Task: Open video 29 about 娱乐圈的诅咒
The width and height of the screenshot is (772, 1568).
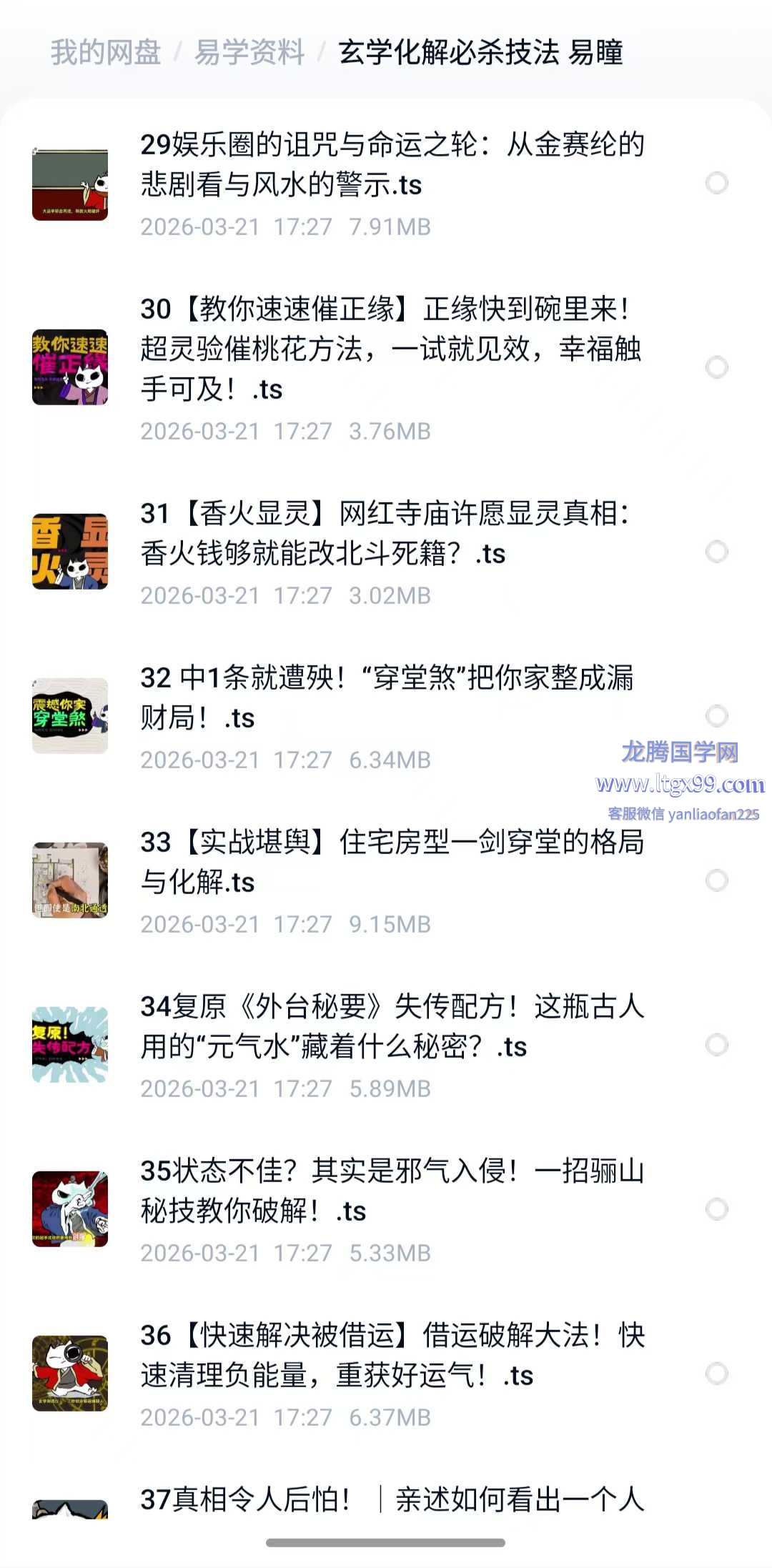Action: click(392, 164)
